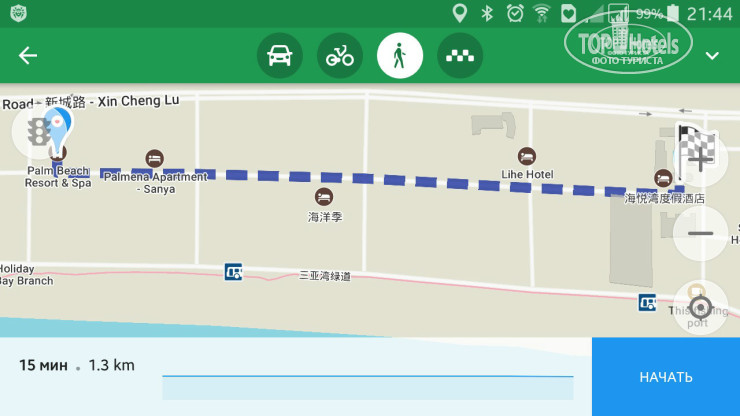Open Palmena Apartment - Sanya marker
This screenshot has height=416, width=740.
click(x=154, y=158)
